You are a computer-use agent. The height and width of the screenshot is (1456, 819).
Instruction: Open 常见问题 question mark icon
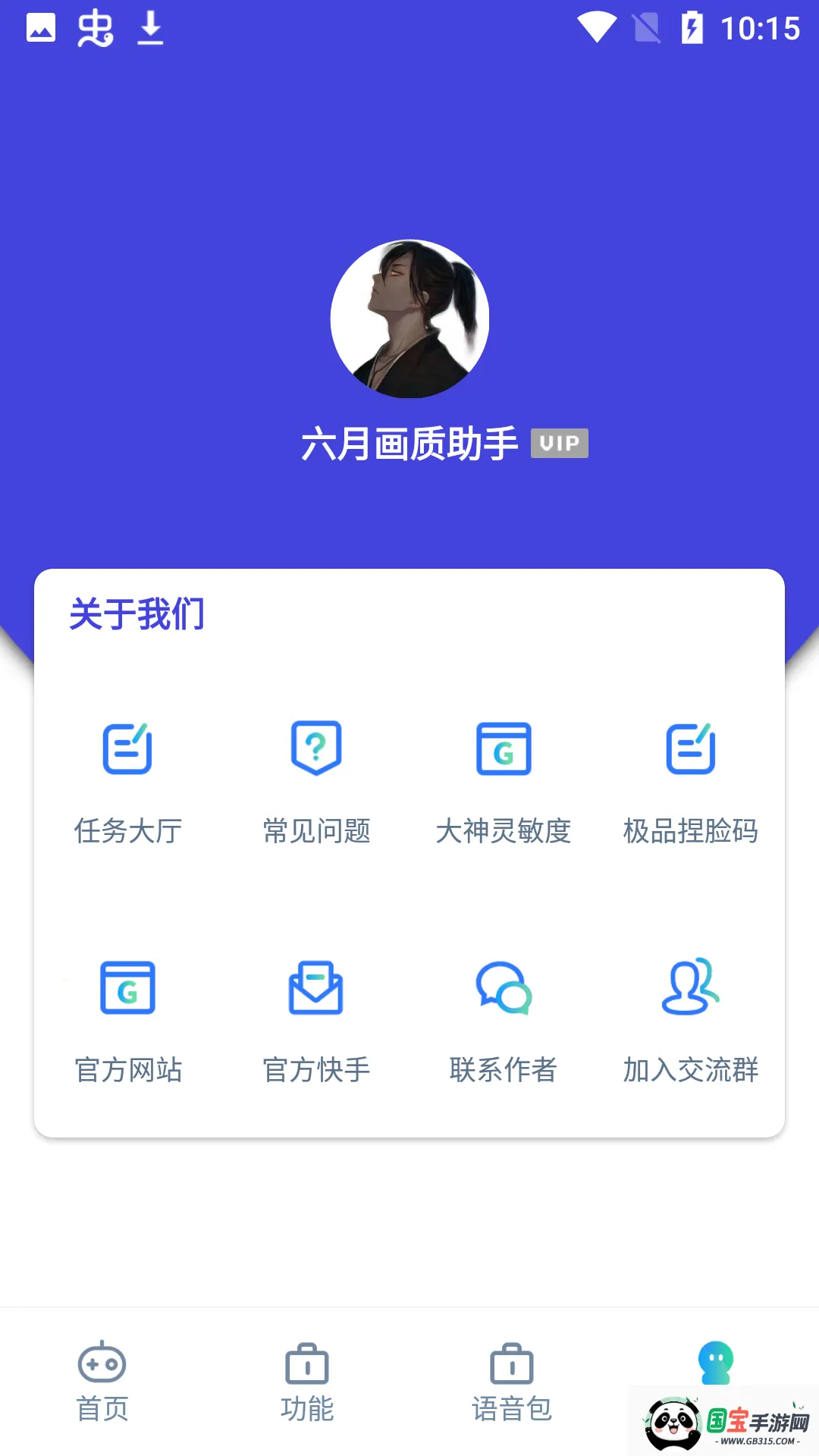pyautogui.click(x=315, y=749)
